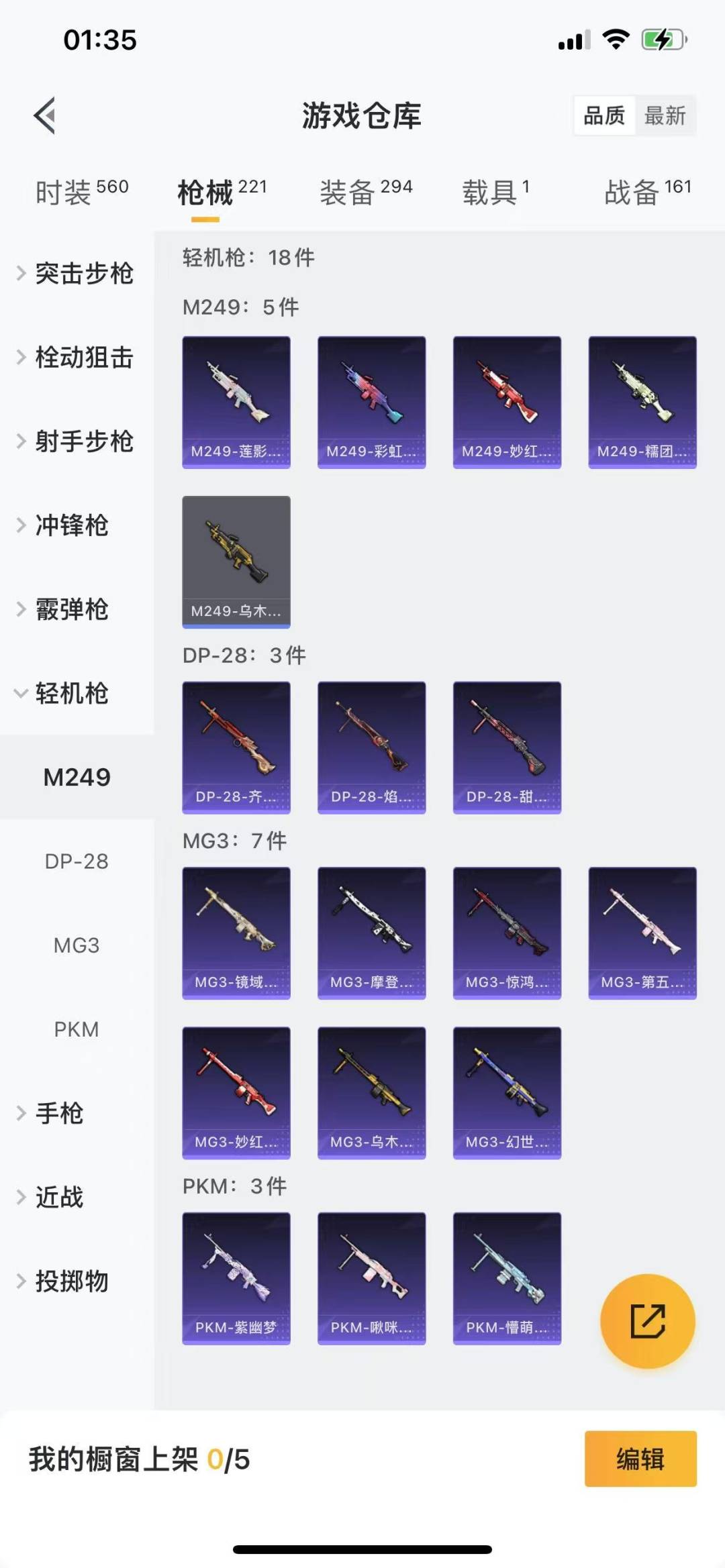
Task: Tap the orange share floating button
Action: click(x=647, y=1321)
